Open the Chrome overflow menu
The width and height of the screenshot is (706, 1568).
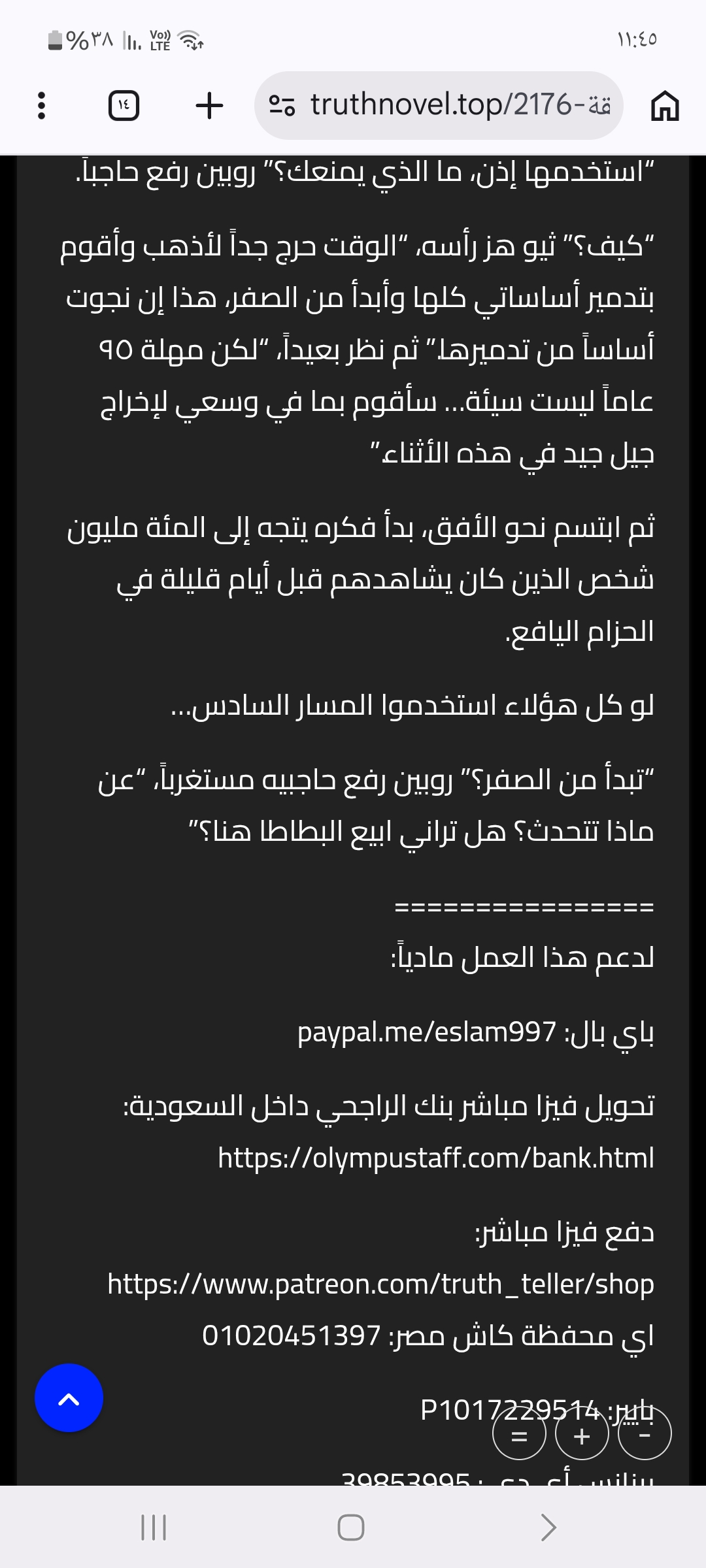point(42,105)
